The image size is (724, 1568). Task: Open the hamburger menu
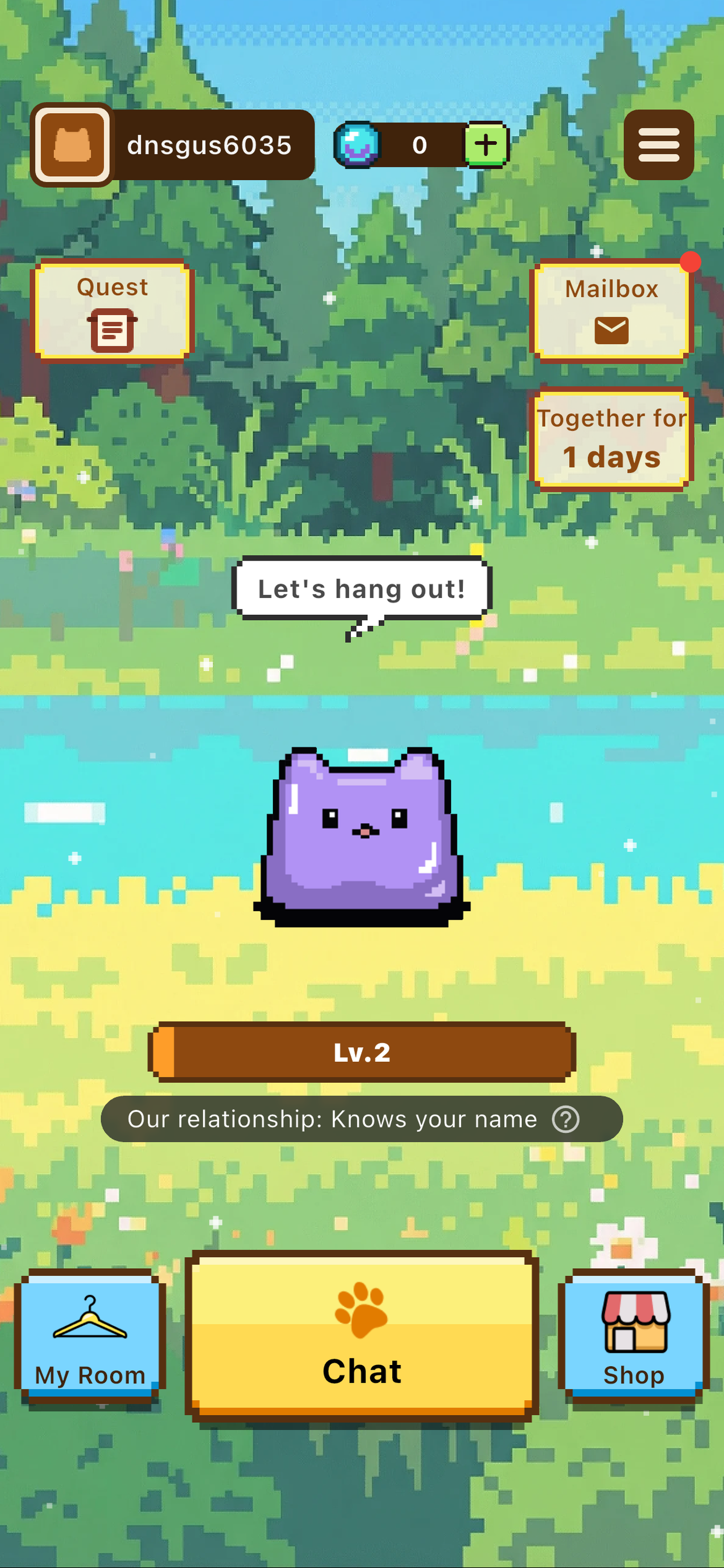click(659, 145)
